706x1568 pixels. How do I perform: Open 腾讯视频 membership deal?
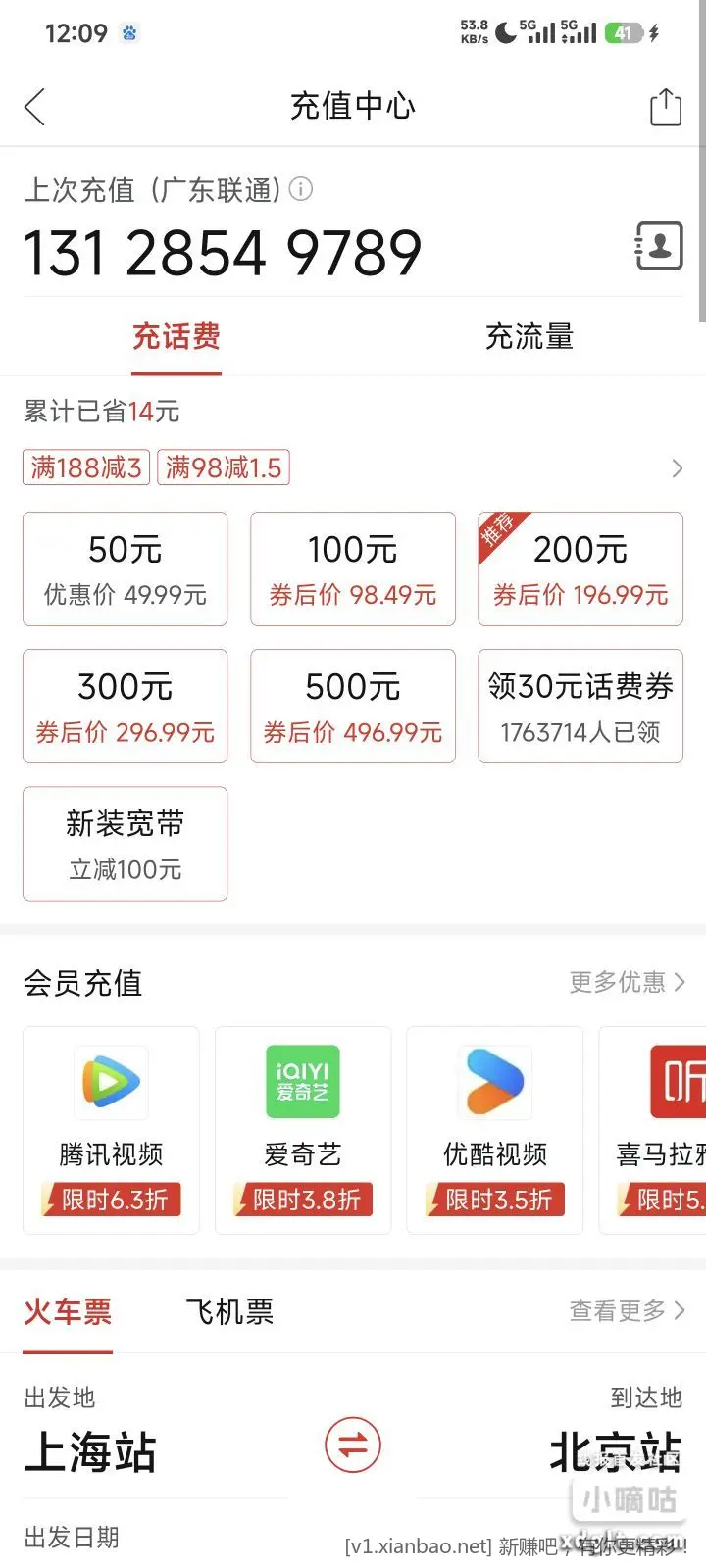point(111,1129)
